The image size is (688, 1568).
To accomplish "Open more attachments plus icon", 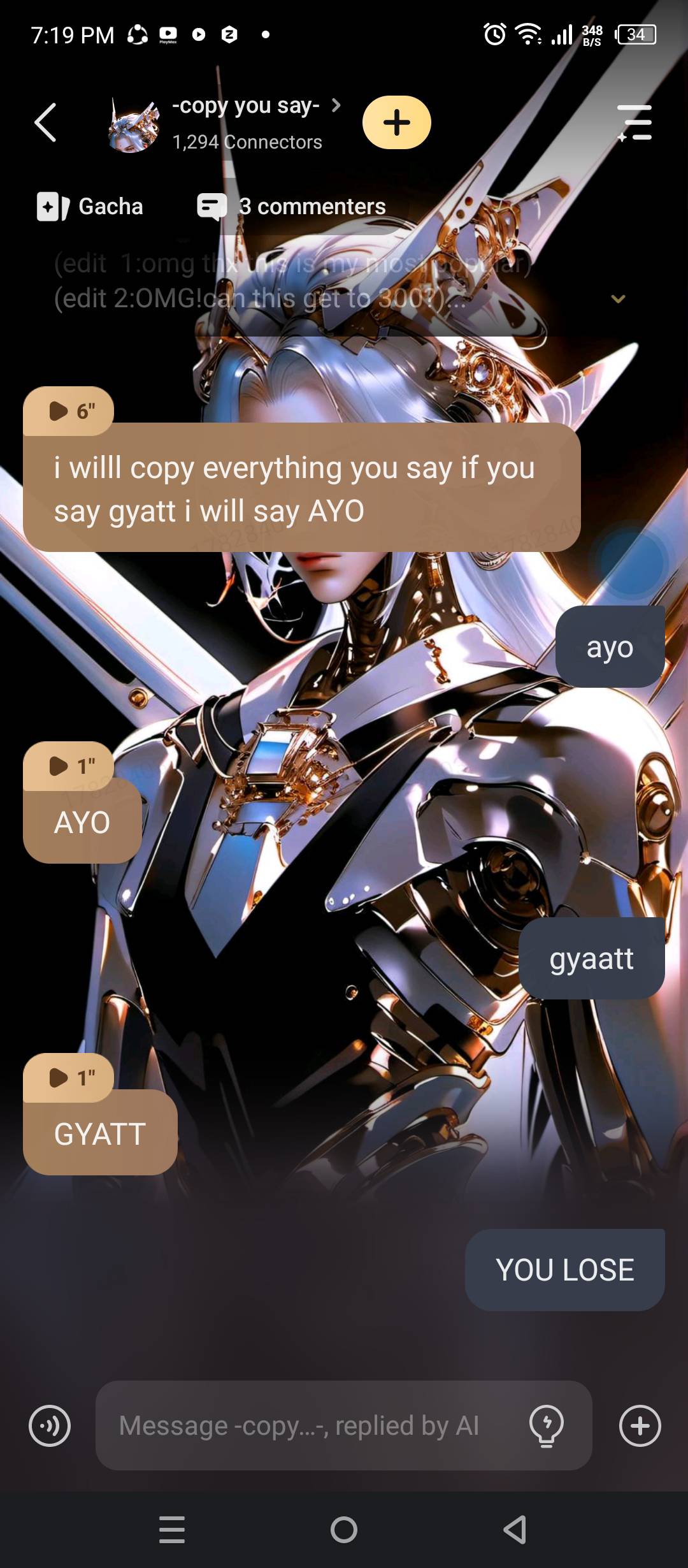I will (640, 1425).
